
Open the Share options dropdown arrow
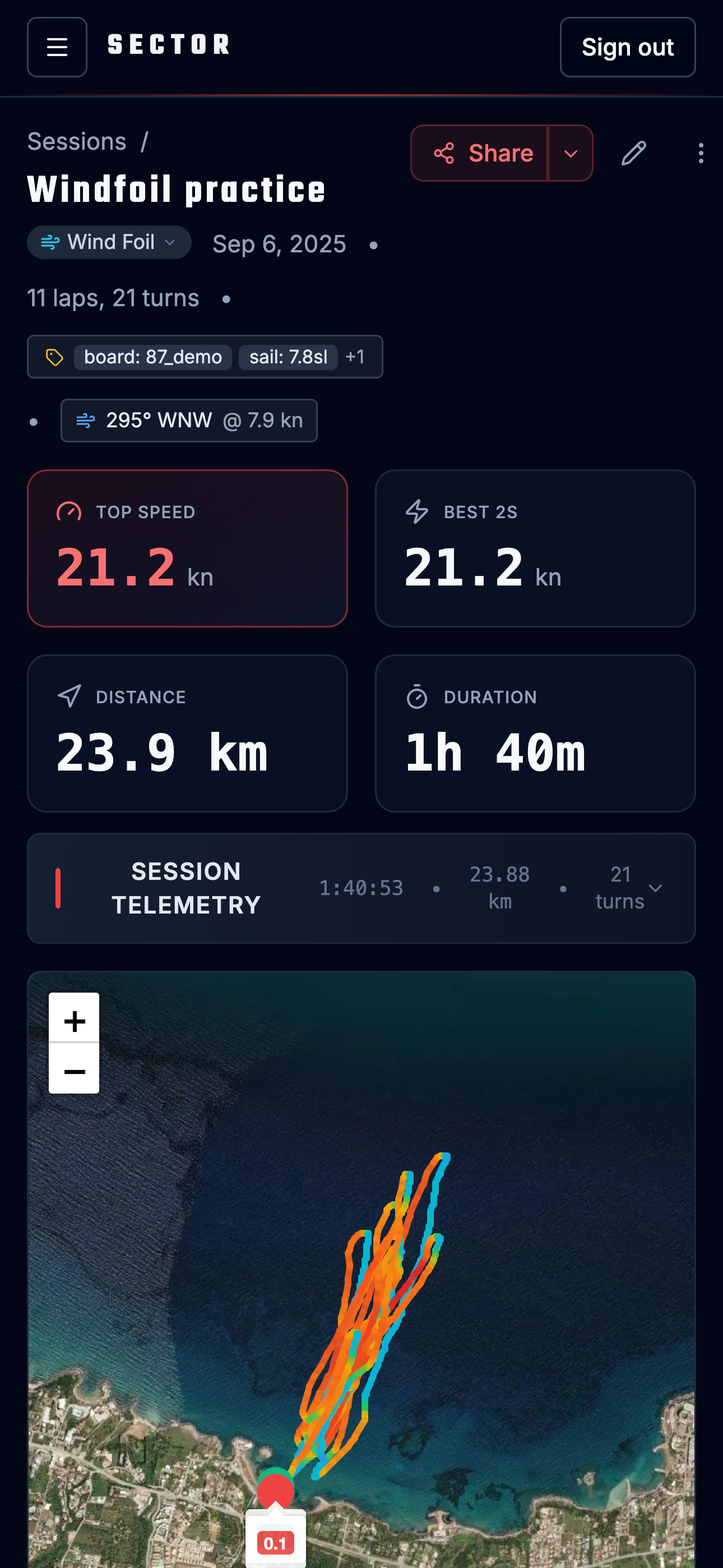pos(570,154)
